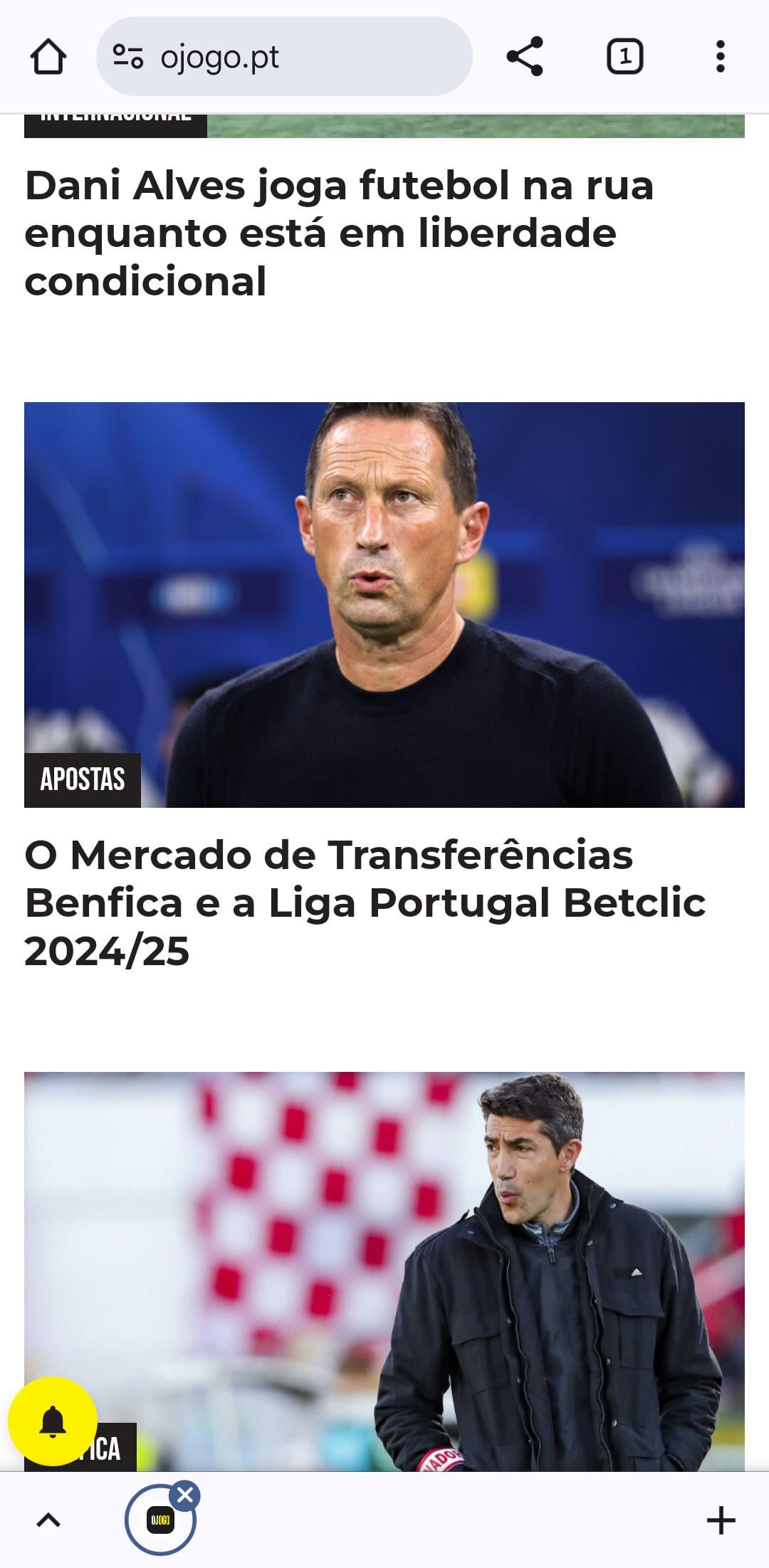Open the Dani Alves joga futebol article
Viewport: 769px width, 1568px height.
(339, 233)
